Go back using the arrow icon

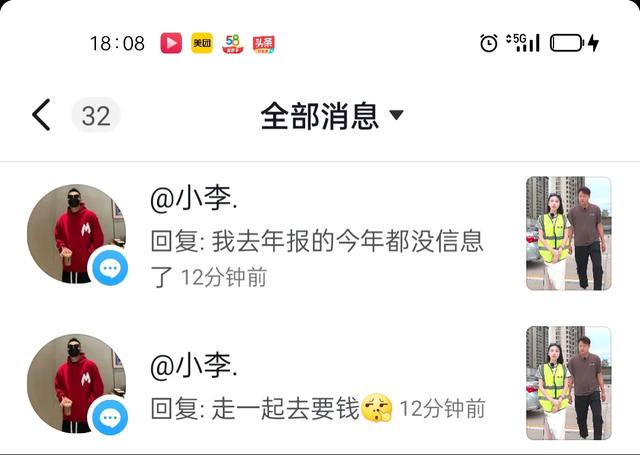[x=41, y=115]
